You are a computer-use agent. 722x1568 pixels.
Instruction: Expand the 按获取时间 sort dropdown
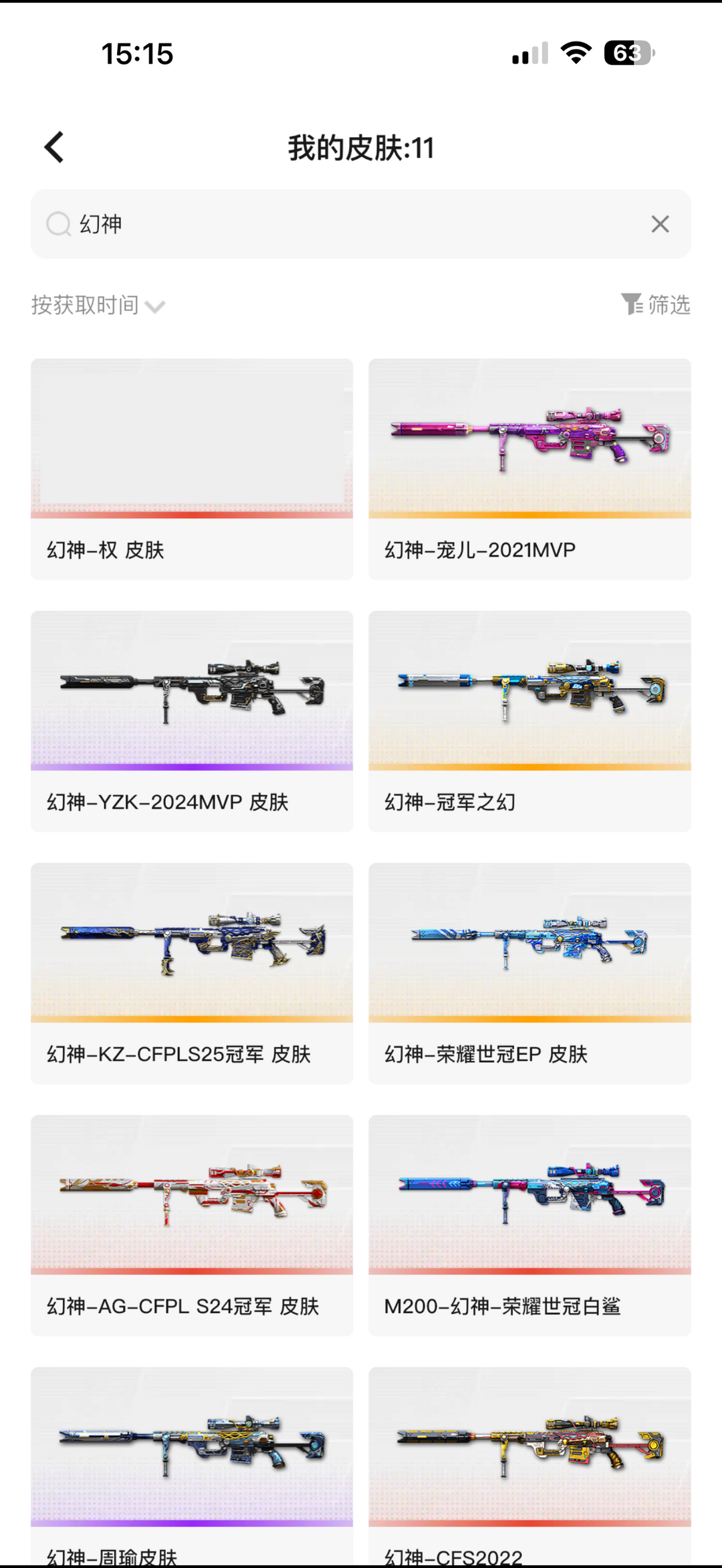pos(98,305)
